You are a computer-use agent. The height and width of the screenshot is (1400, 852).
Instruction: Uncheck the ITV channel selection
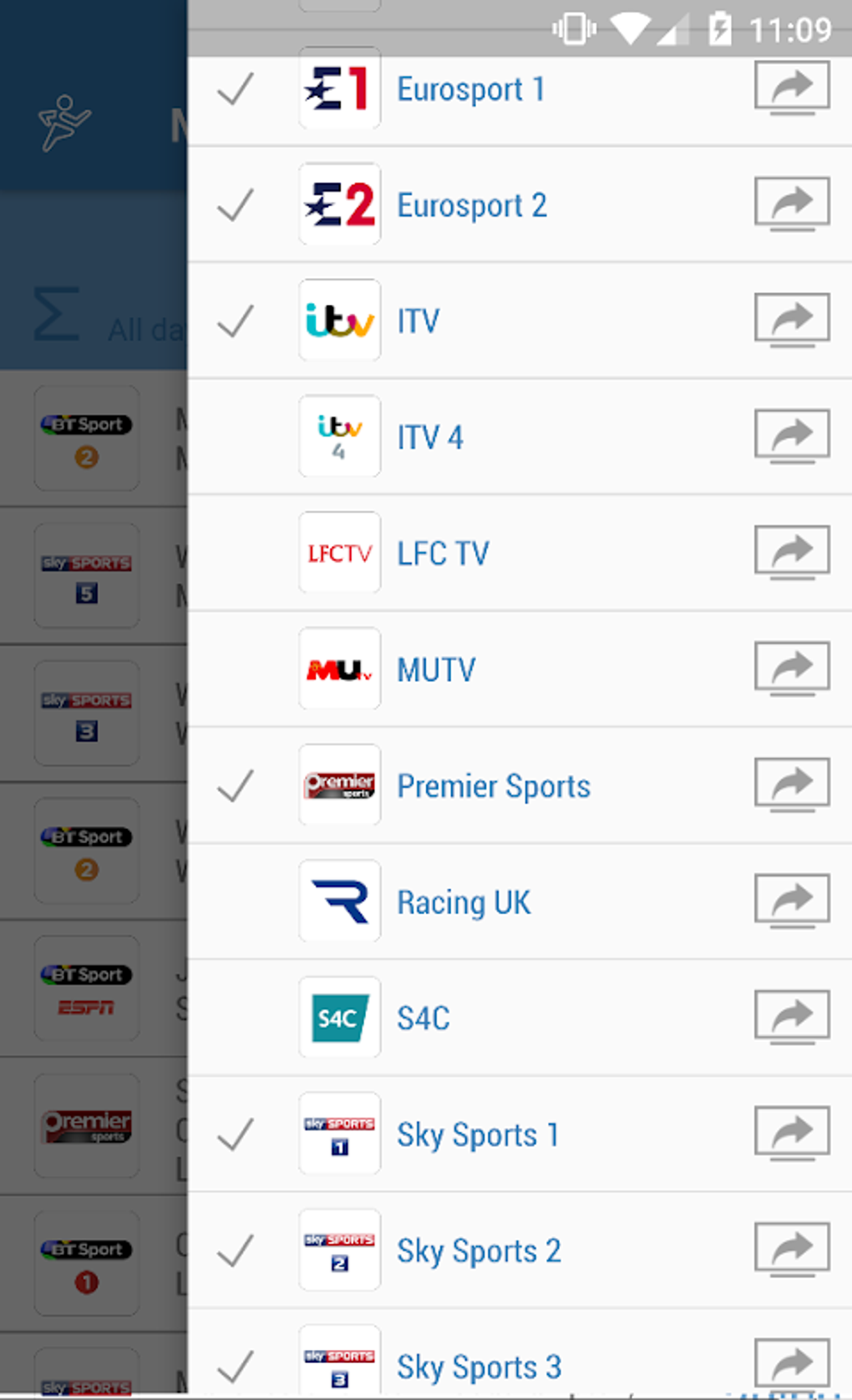tap(237, 320)
